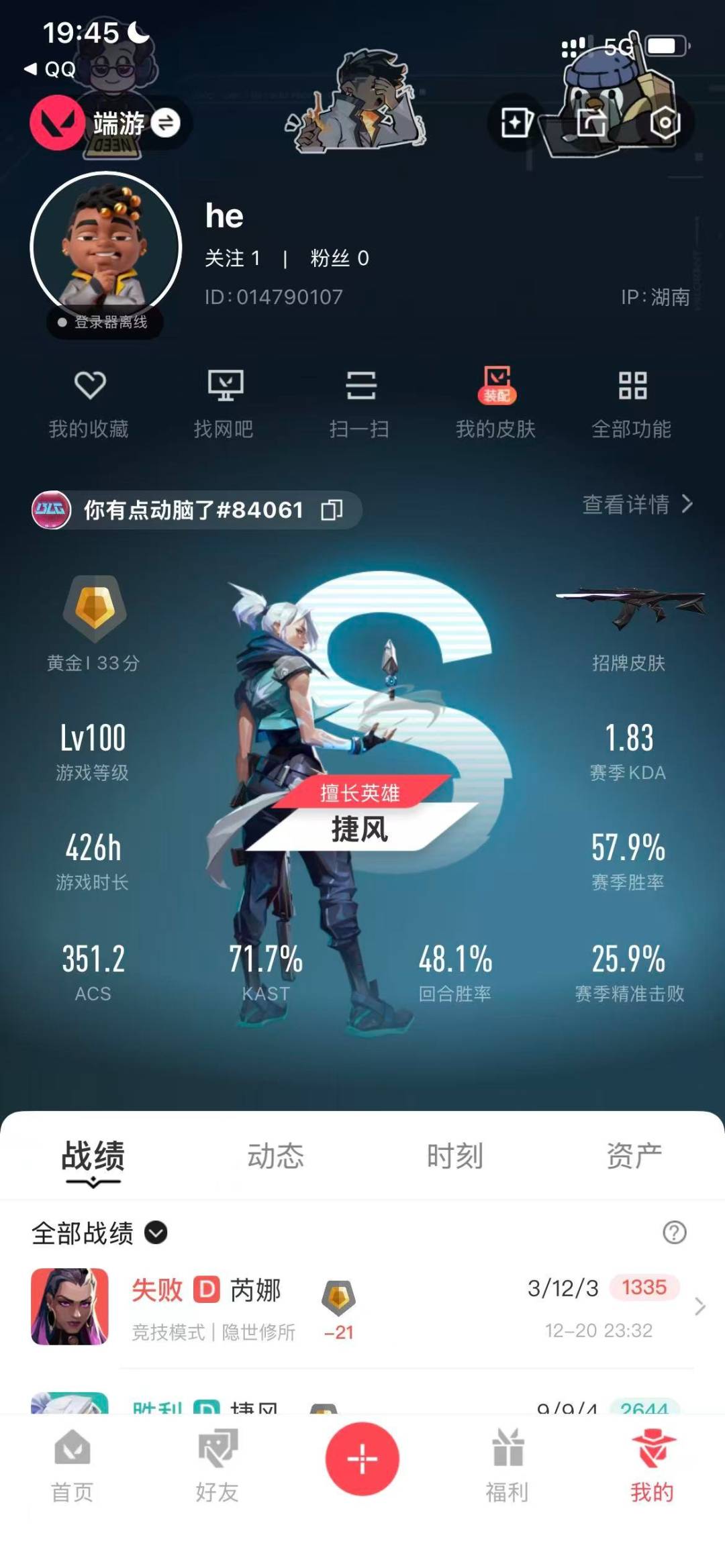Open the 粉丝 0 followers list
This screenshot has height=1568, width=725.
[x=339, y=259]
